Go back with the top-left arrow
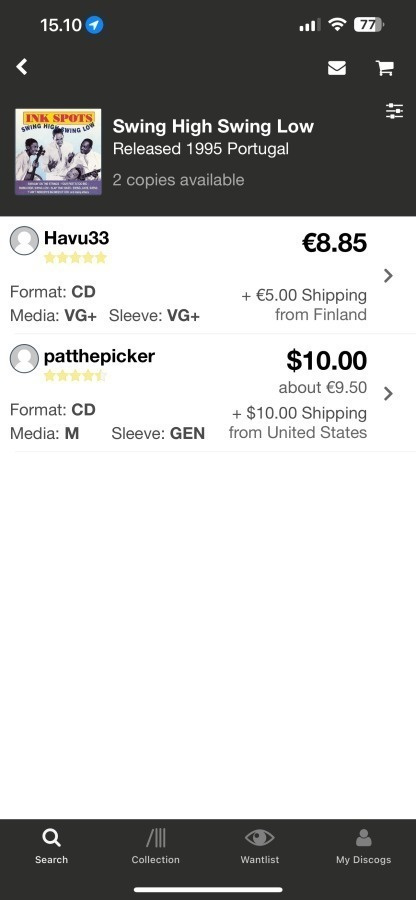Viewport: 416px width, 900px height. (22, 67)
